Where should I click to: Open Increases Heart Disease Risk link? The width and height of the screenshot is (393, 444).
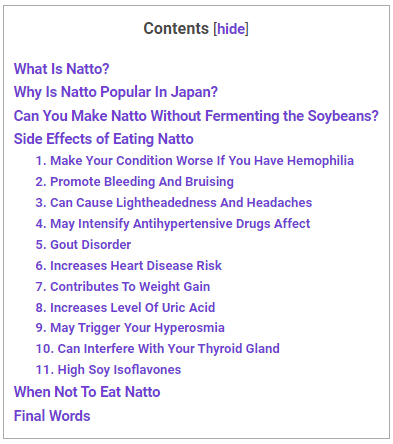[x=128, y=266]
